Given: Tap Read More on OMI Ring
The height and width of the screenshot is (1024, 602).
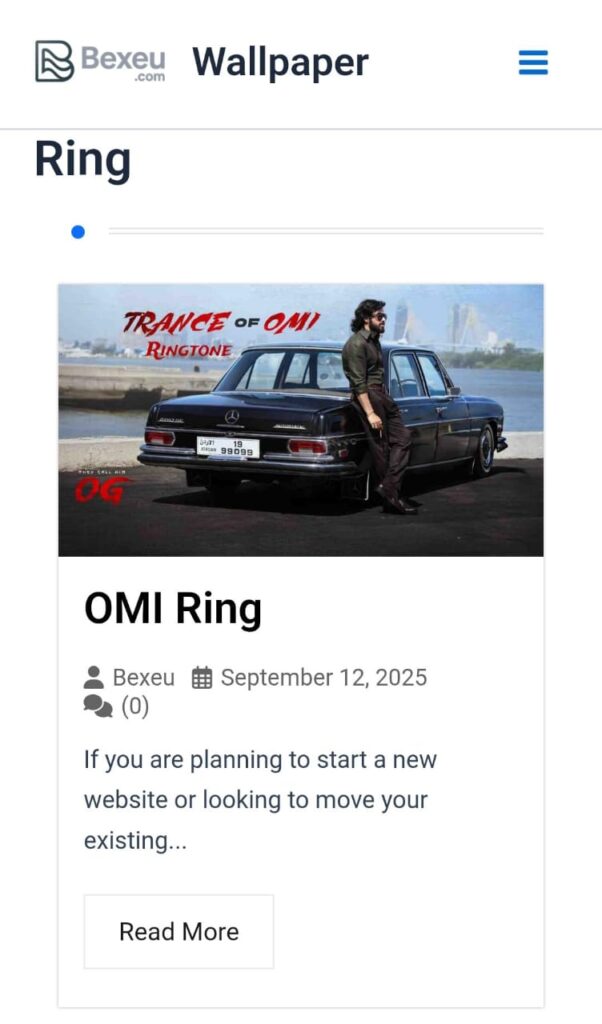Looking at the screenshot, I should point(179,931).
